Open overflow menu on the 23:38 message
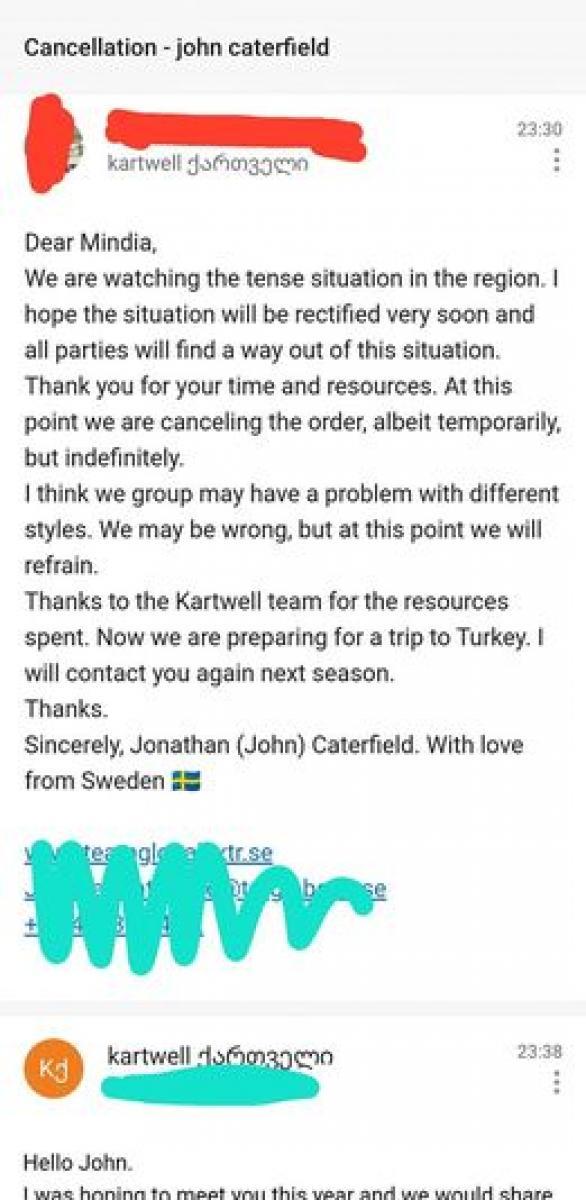This screenshot has height=1200, width=586. [x=556, y=1083]
